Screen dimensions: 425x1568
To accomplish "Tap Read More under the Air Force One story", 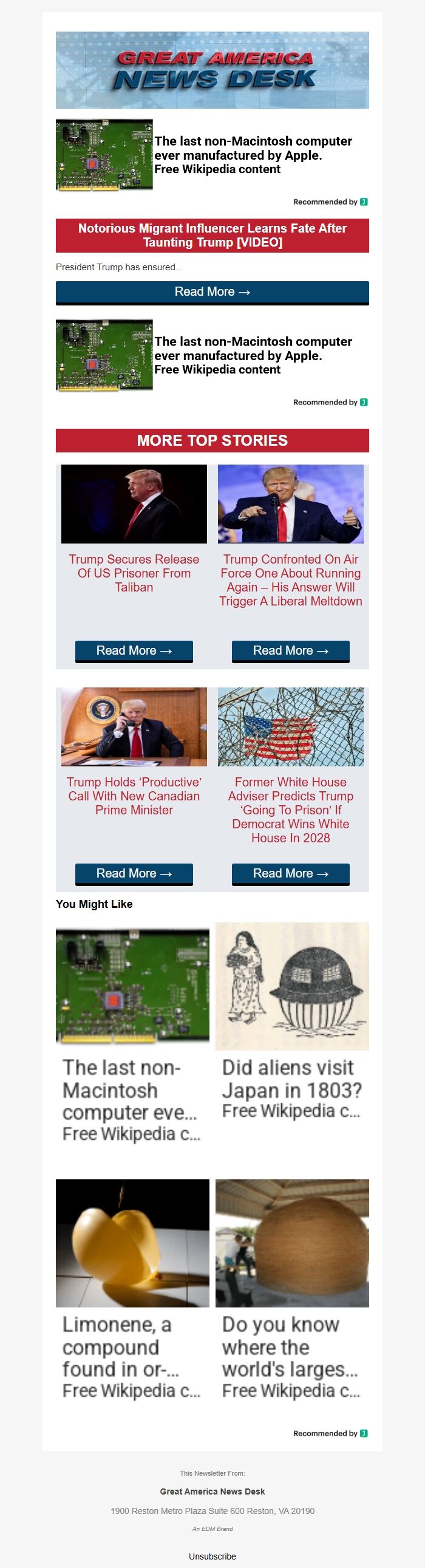I will click(x=290, y=650).
